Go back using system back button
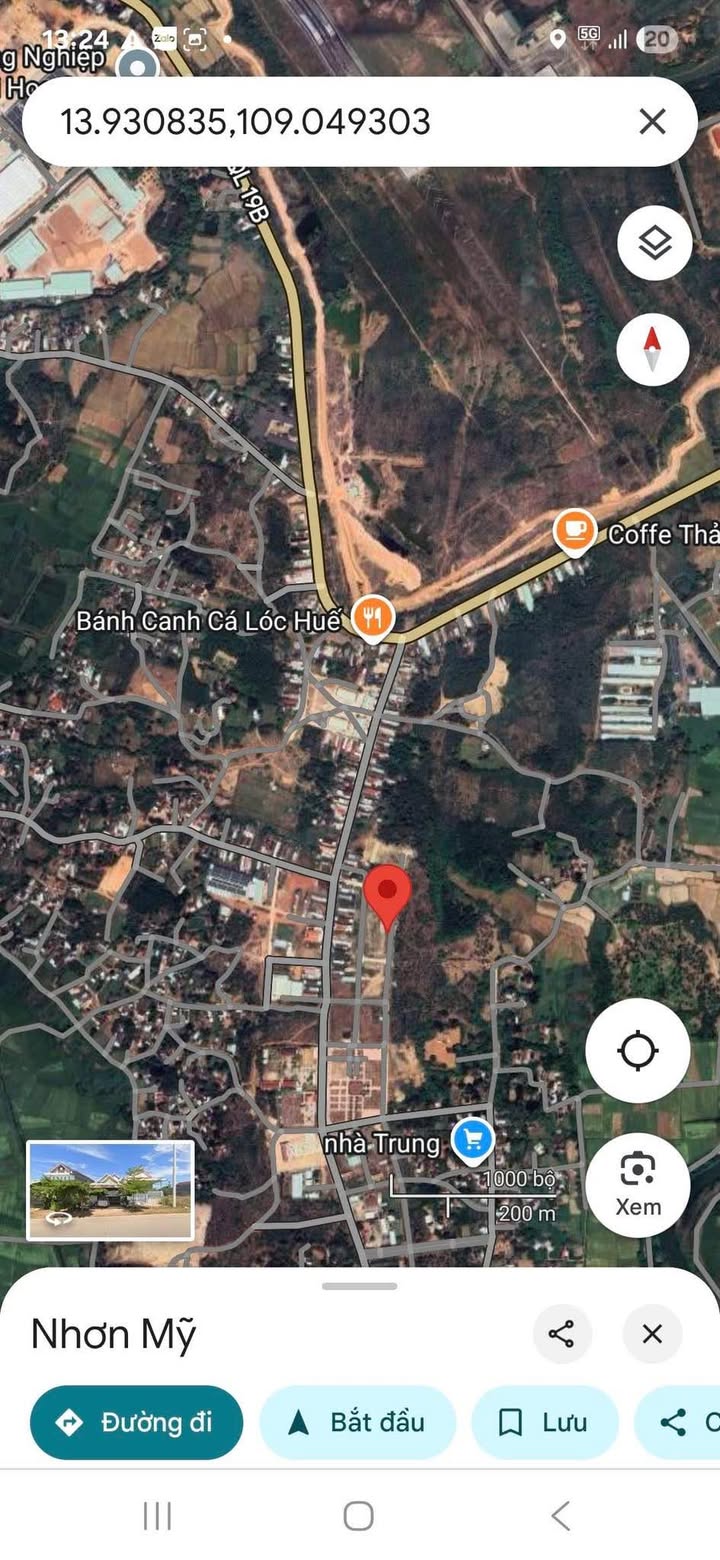Image resolution: width=720 pixels, height=1560 pixels. (x=561, y=1516)
